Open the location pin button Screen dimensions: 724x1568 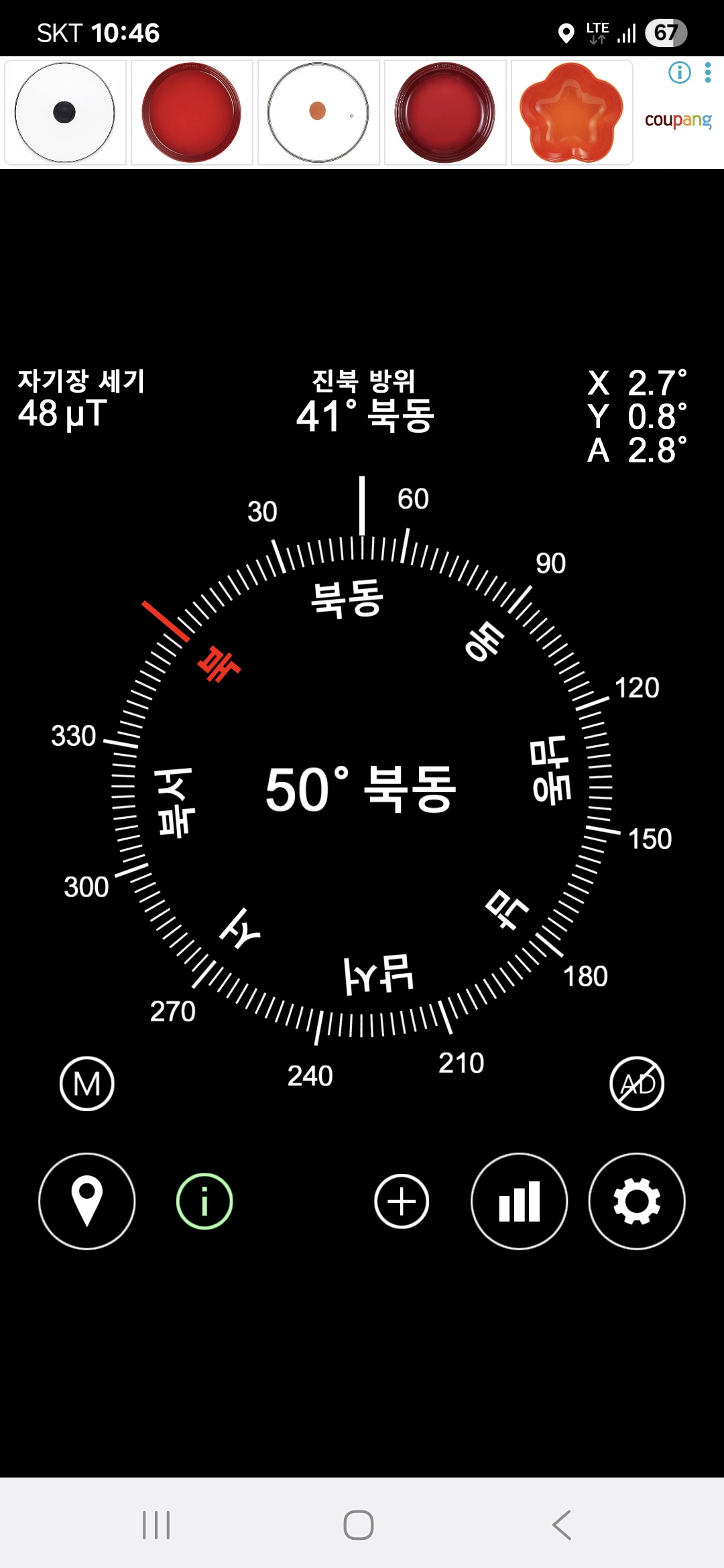(x=86, y=1201)
